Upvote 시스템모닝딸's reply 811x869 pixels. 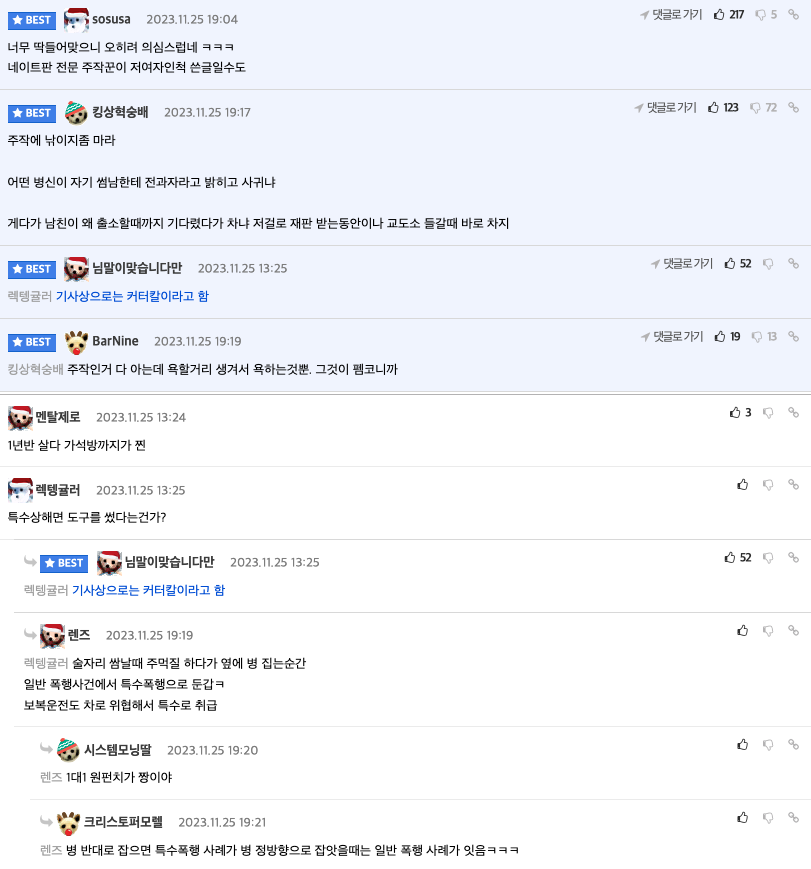[x=743, y=745]
